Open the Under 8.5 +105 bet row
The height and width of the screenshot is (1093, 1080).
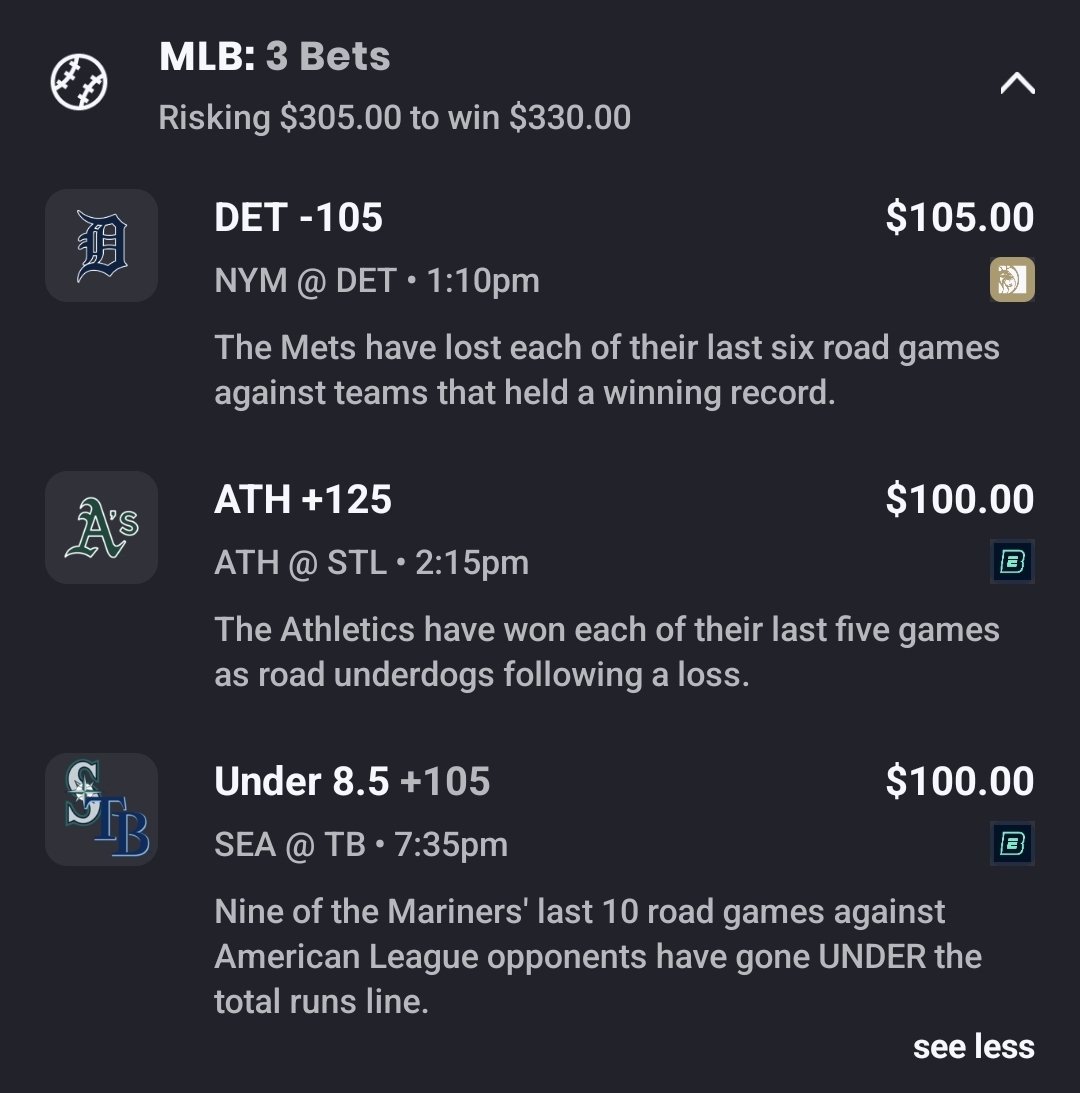[x=352, y=782]
